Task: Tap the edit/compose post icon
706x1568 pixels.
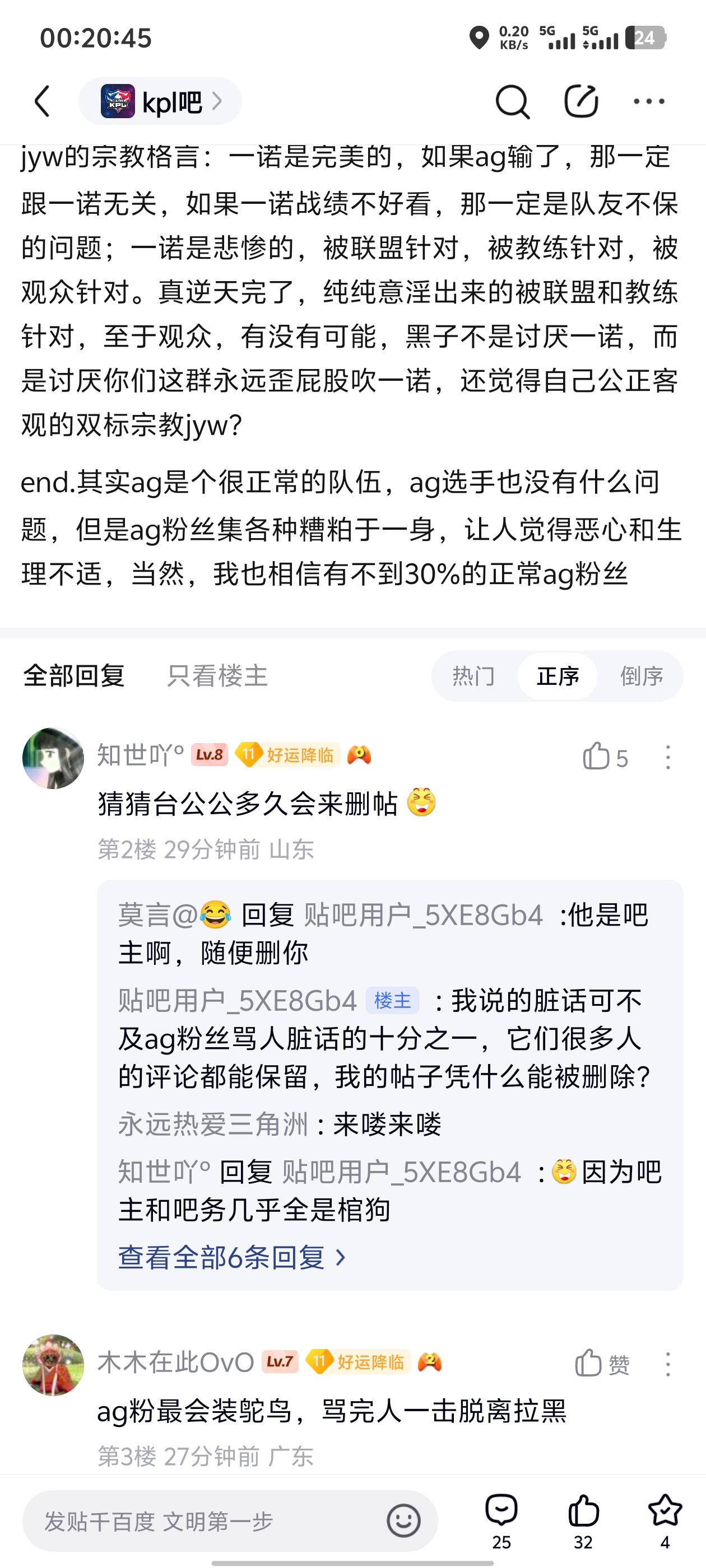Action: click(x=580, y=102)
